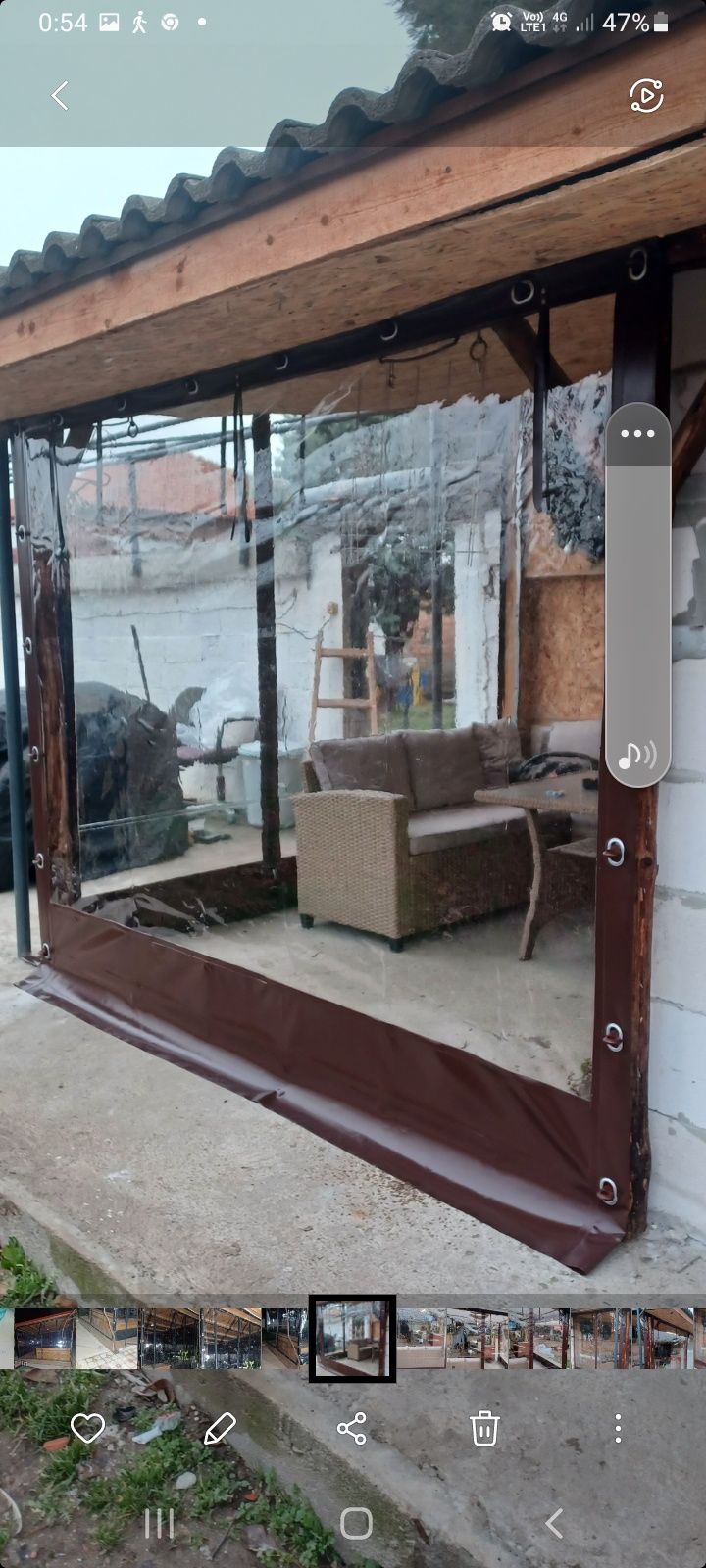This screenshot has width=706, height=1568.
Task: Select the highlighted thumbnail in the filmstrip
Action: click(352, 1339)
